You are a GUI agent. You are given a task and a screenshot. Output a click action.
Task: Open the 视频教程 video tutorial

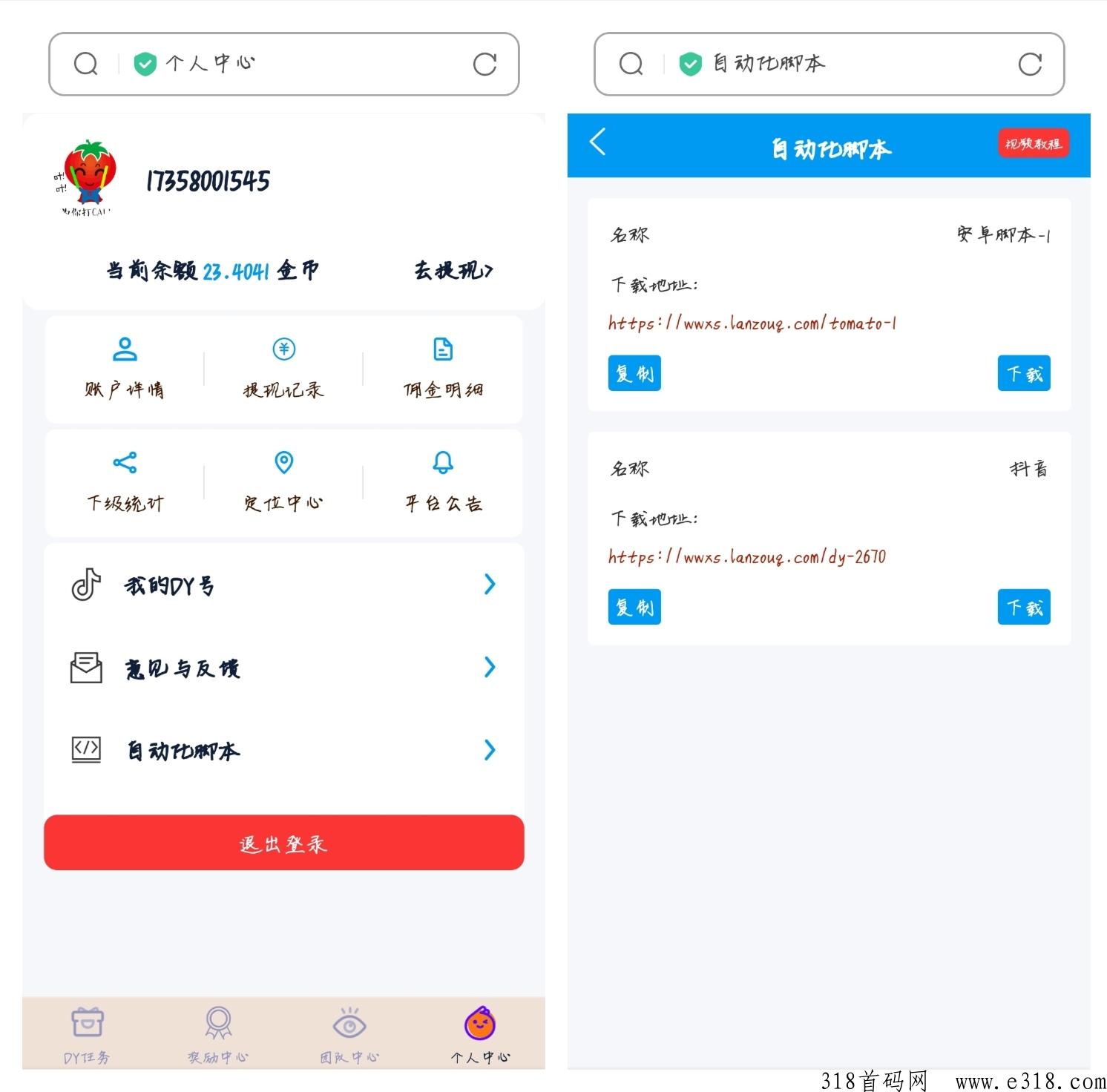(x=1033, y=144)
